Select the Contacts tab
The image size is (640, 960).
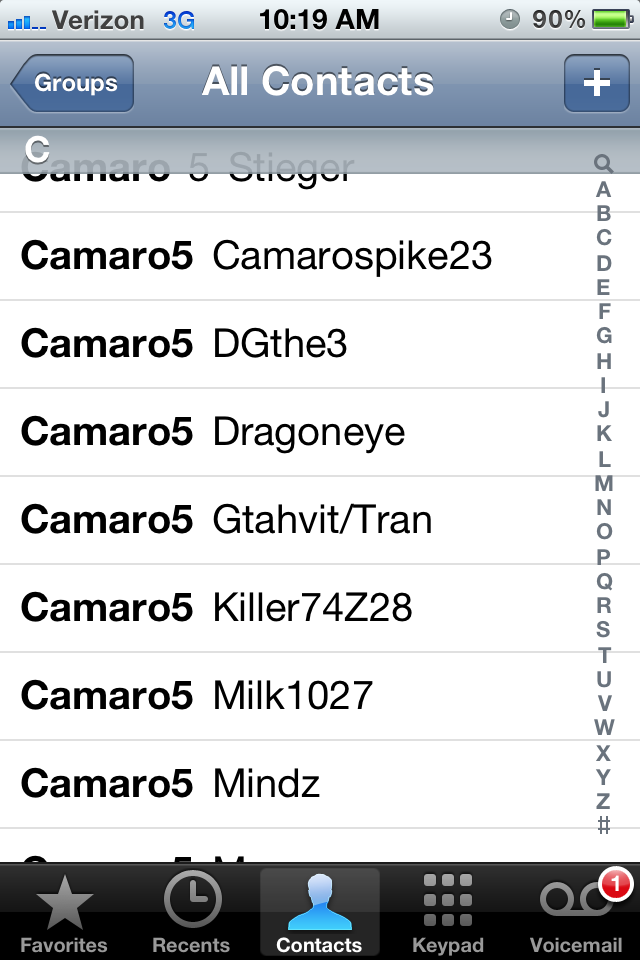pos(319,912)
